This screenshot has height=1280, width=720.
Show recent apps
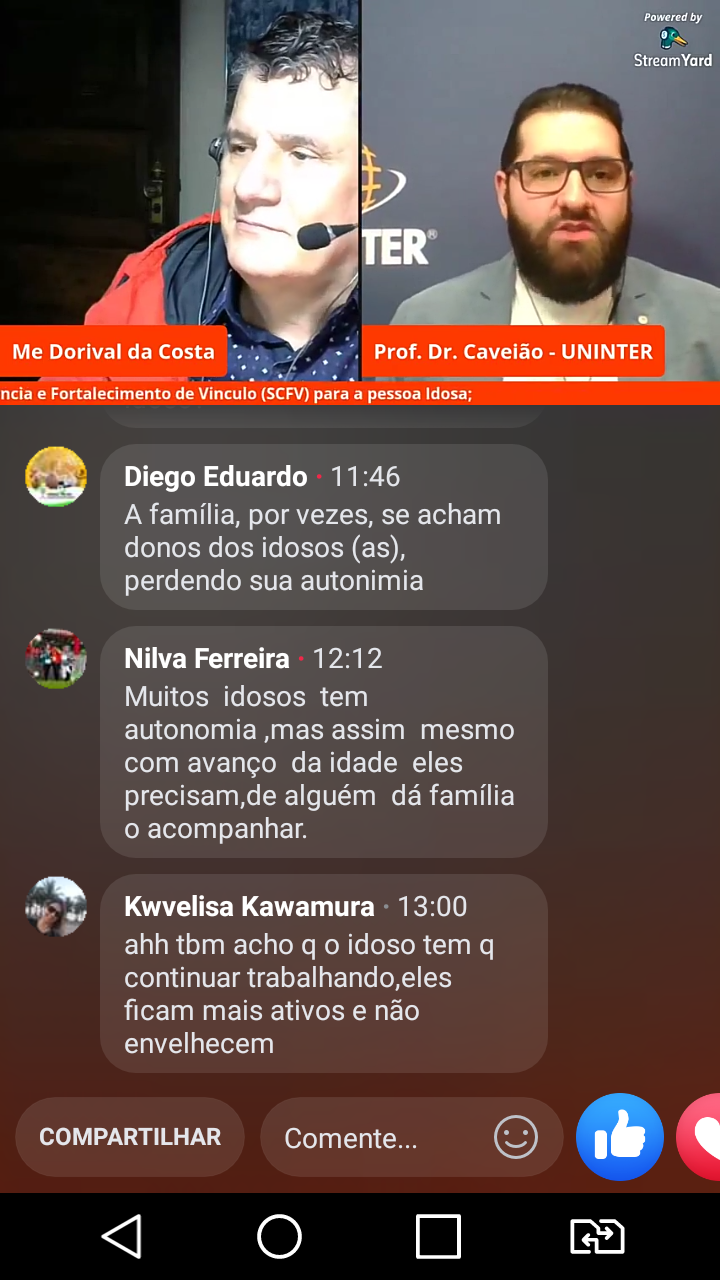tap(438, 1237)
